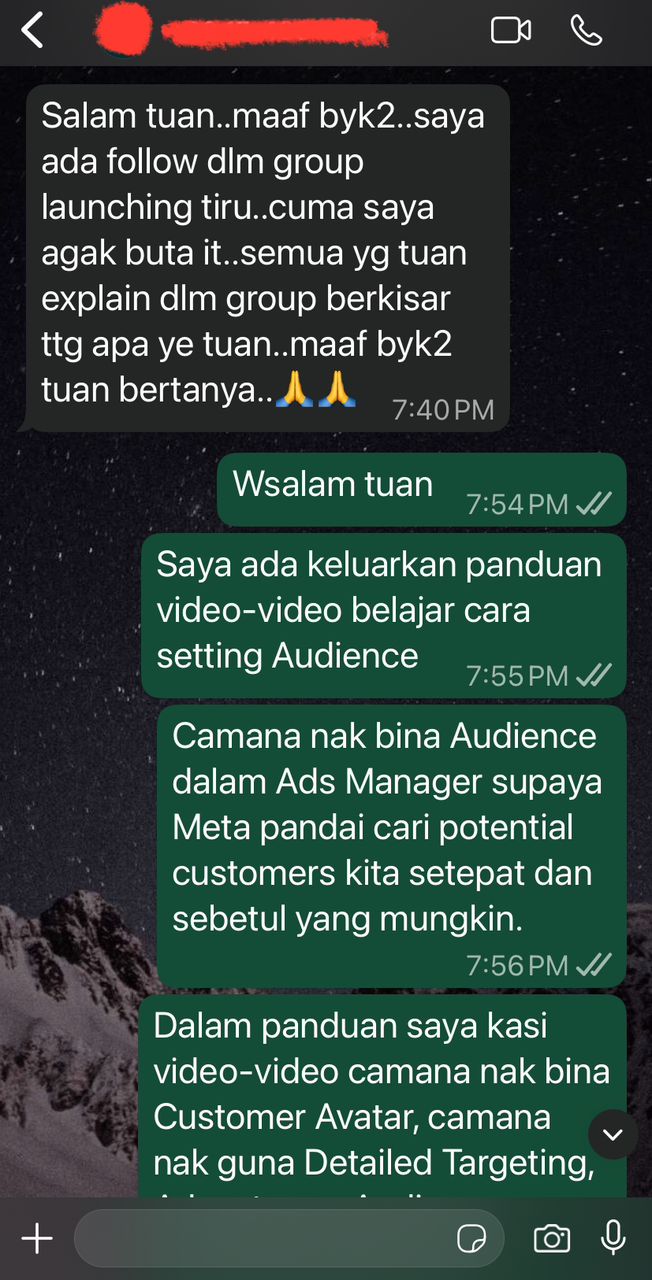Jump to the latest messages
Image resolution: width=652 pixels, height=1280 pixels.
click(613, 1134)
